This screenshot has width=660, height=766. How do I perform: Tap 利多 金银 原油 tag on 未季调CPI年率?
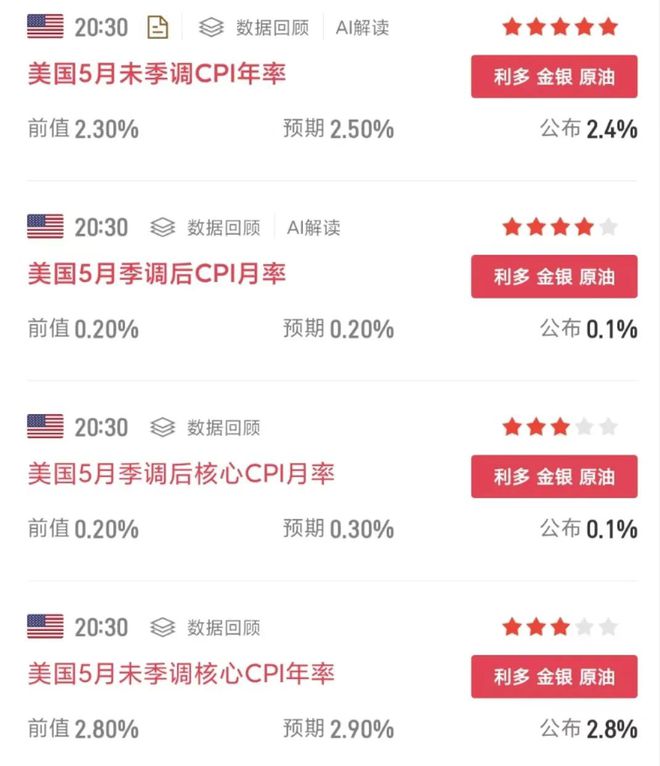tap(554, 76)
